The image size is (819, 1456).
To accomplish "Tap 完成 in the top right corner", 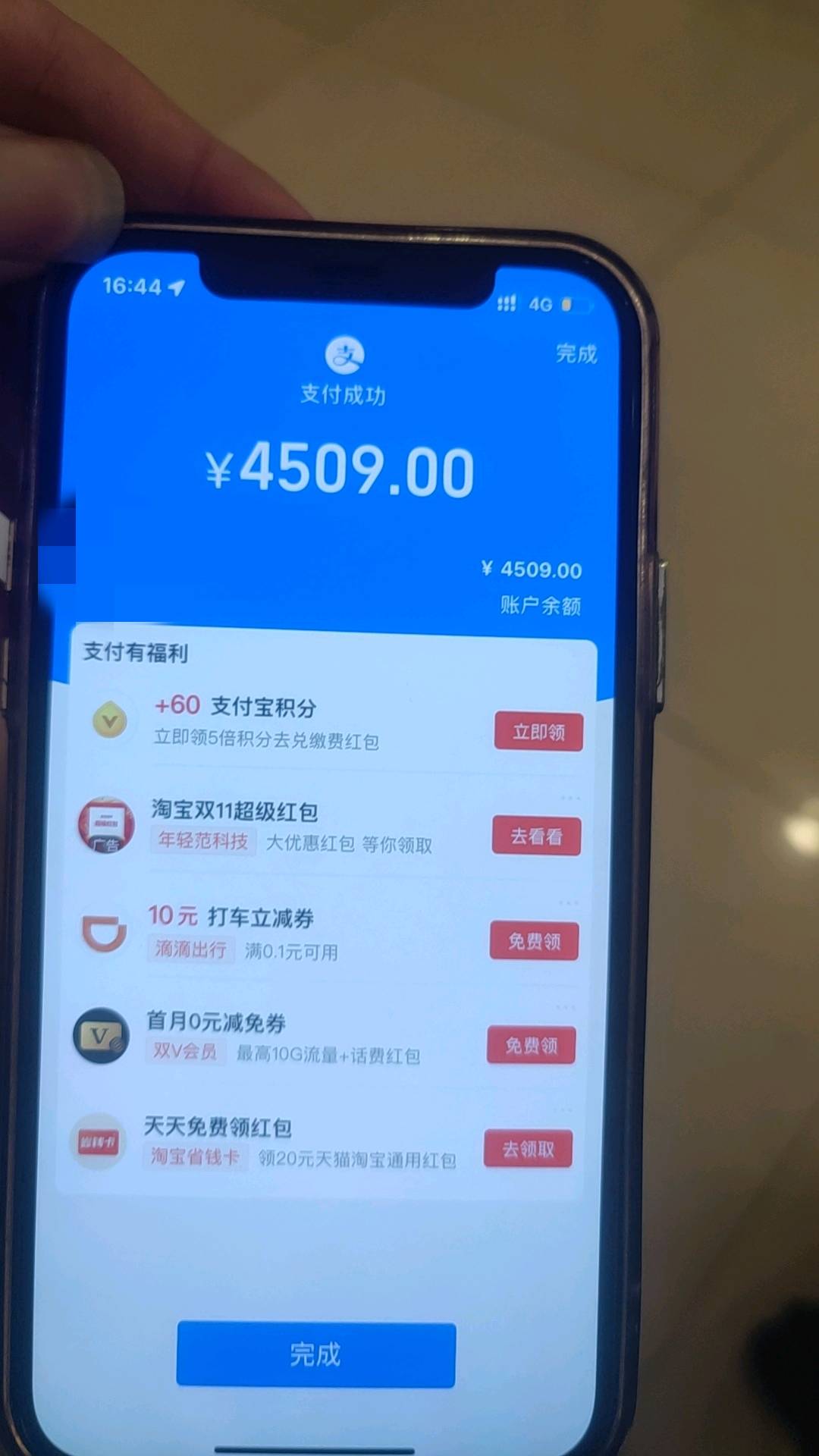I will click(576, 353).
